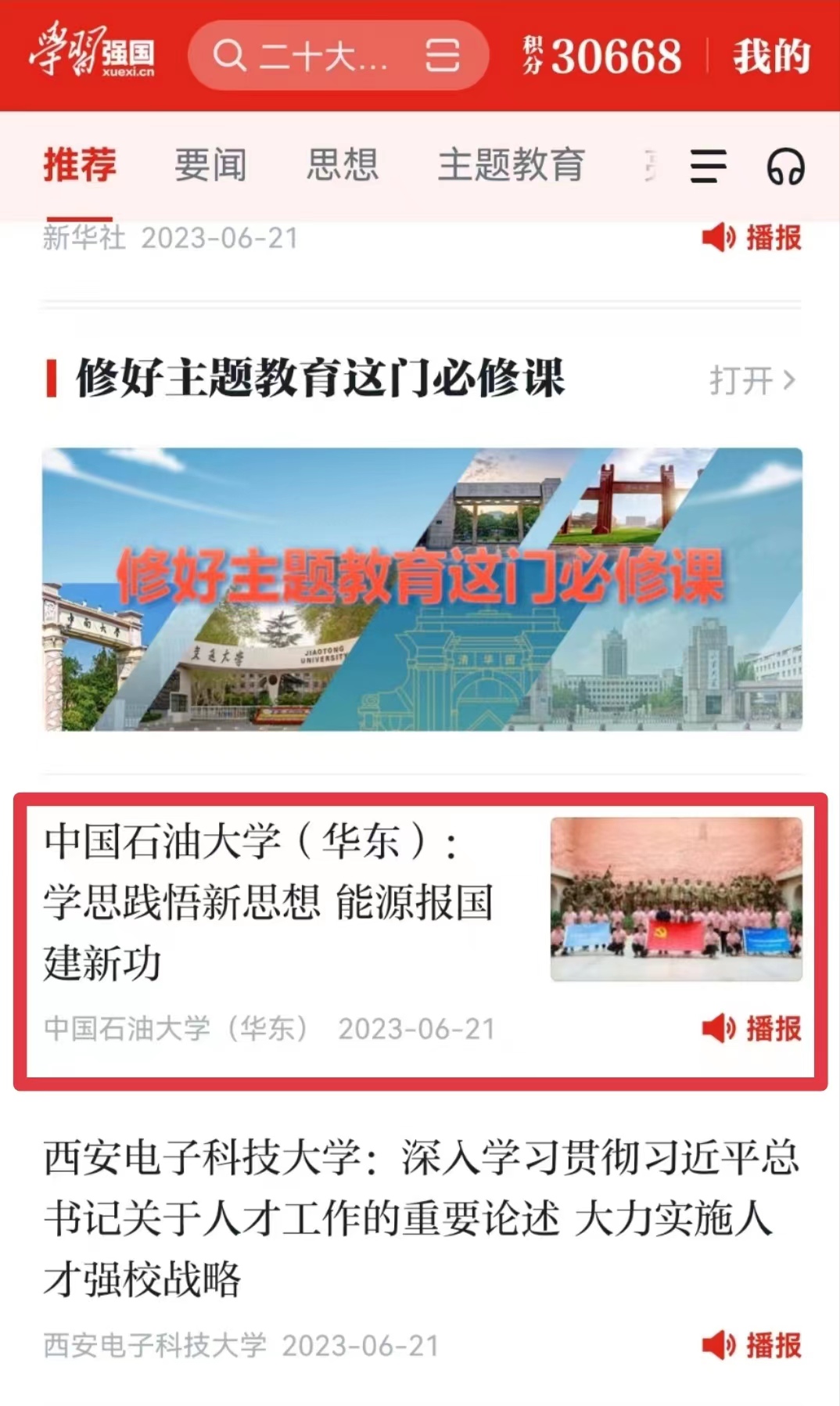Viewport: 840px width, 1406px height.
Task: Open 我的 profile page
Action: (x=770, y=56)
